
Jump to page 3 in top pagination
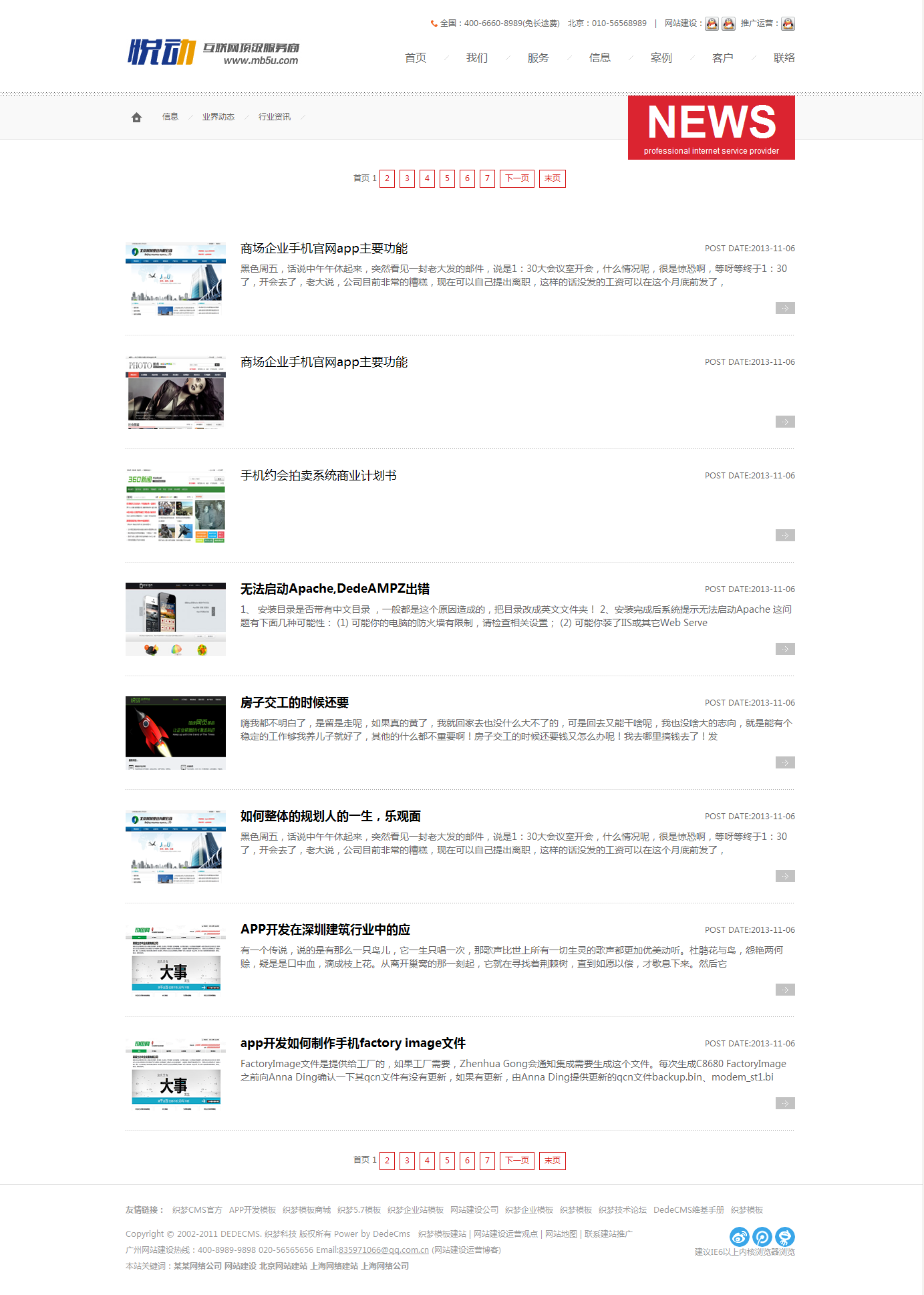coord(407,178)
